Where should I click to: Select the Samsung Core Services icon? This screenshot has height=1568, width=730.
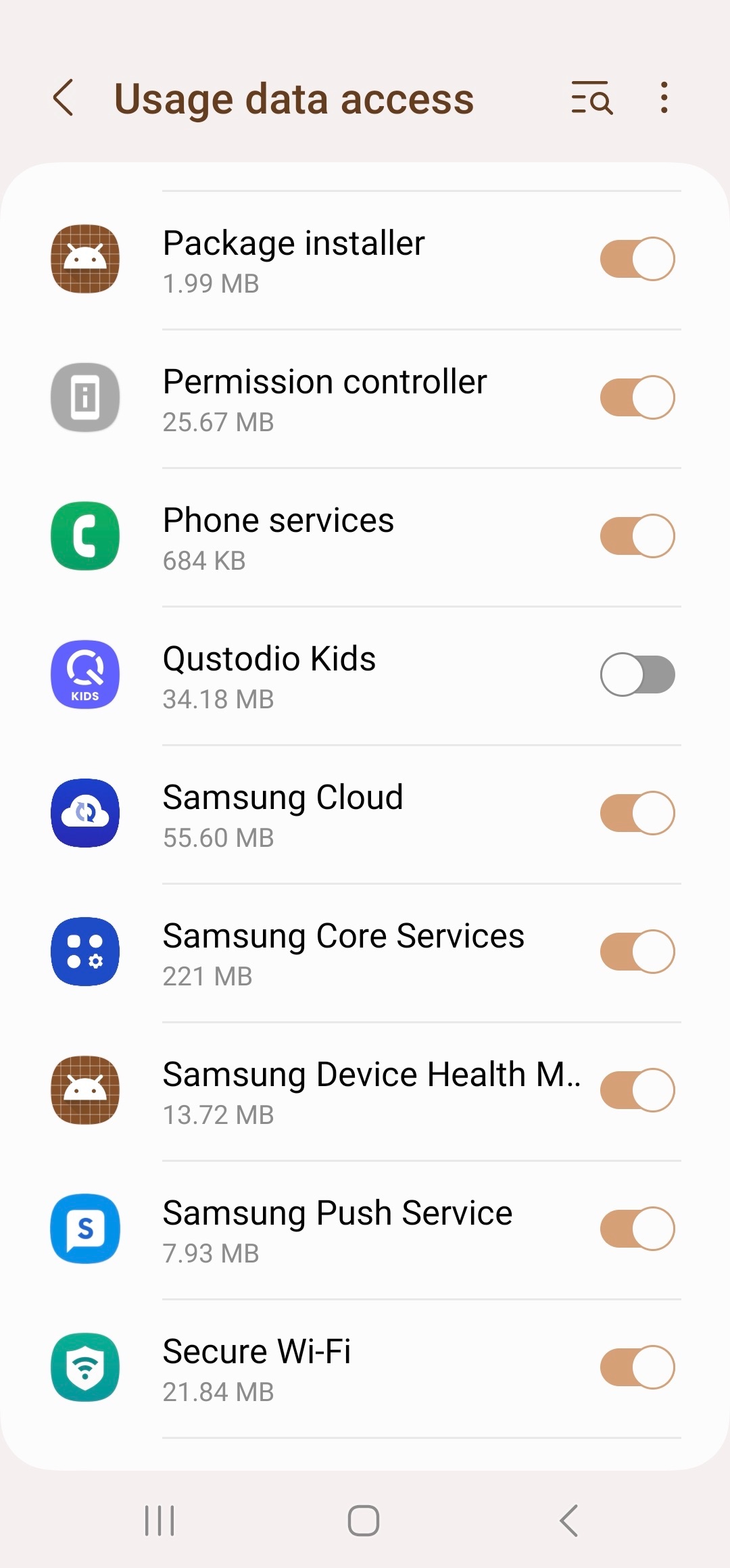(x=84, y=952)
